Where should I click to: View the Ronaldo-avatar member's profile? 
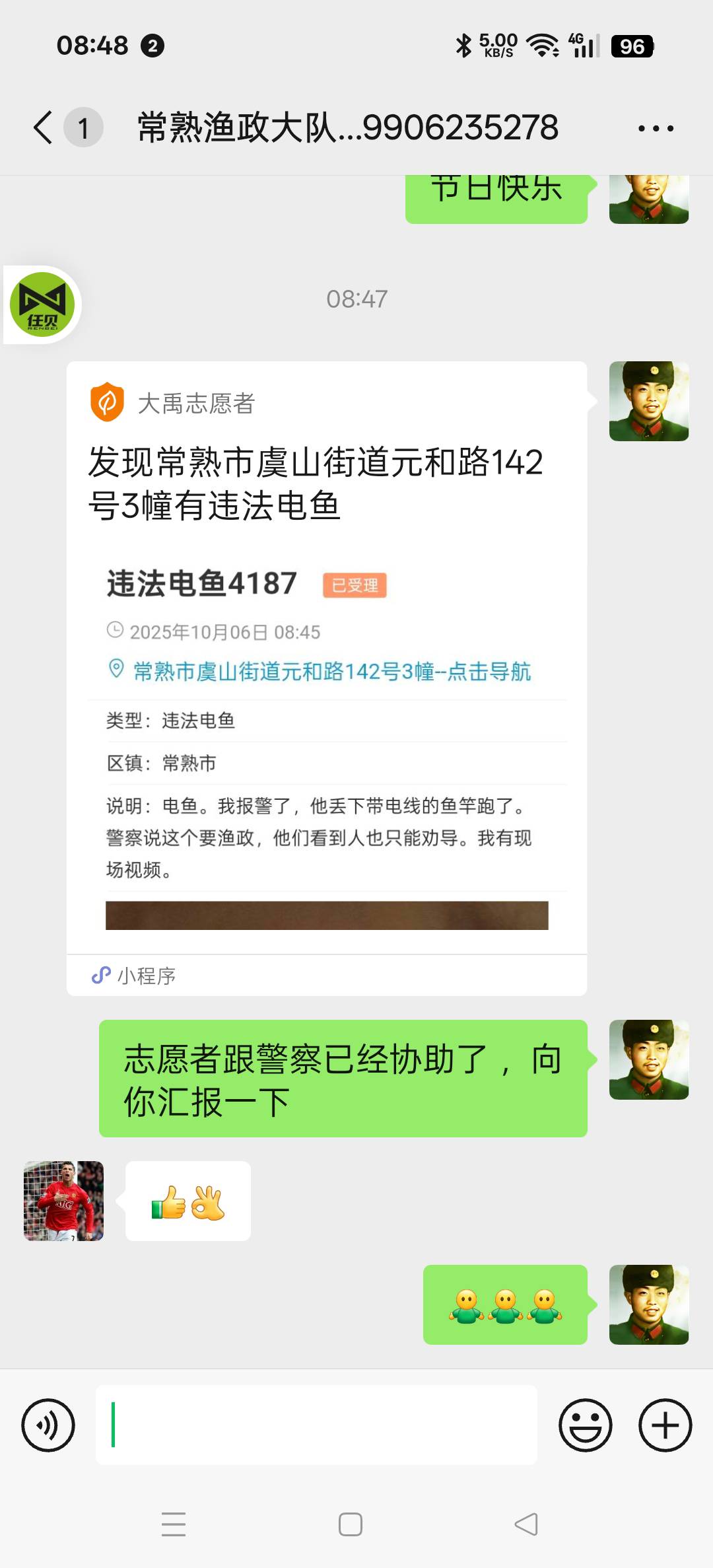[x=63, y=1201]
